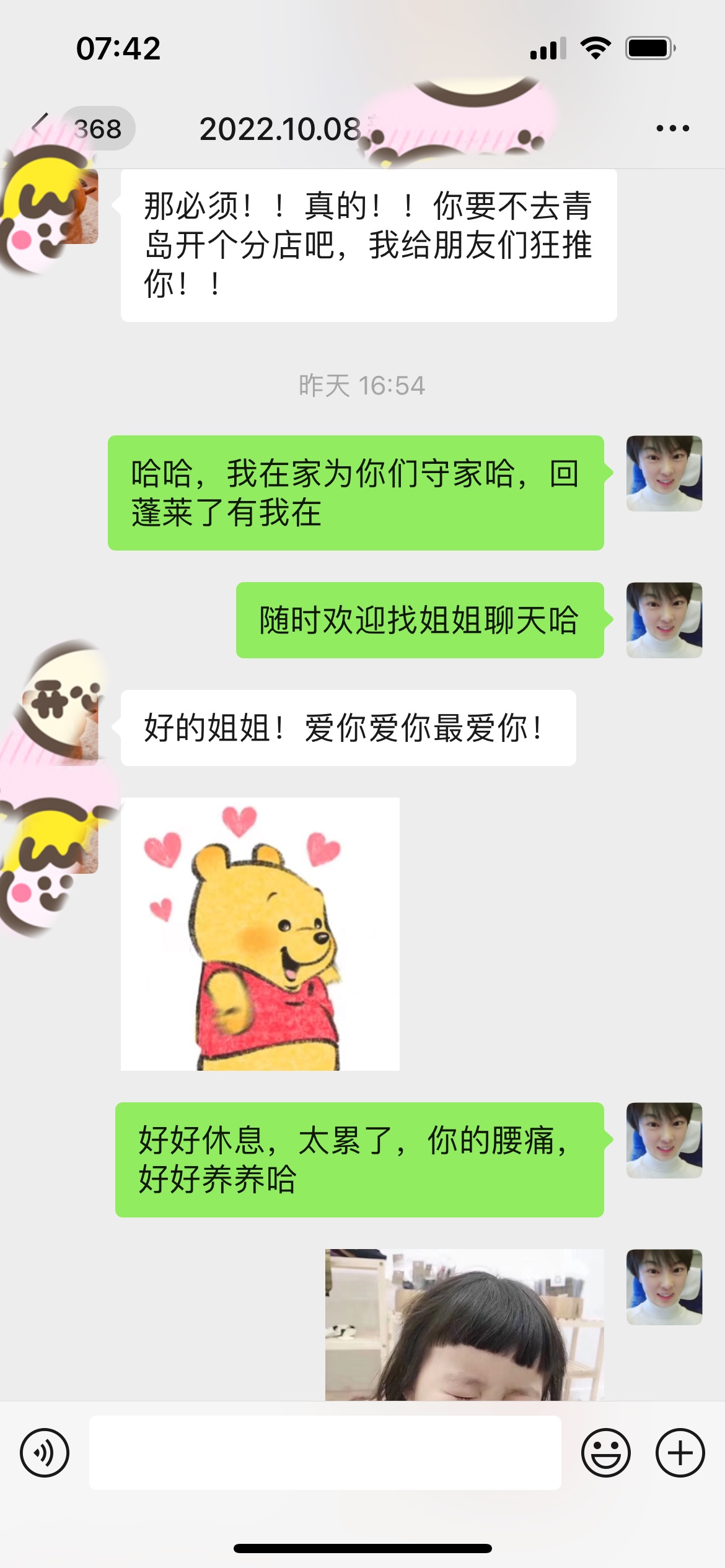725x1568 pixels.
Task: Tap the message text field
Action: point(325,1453)
